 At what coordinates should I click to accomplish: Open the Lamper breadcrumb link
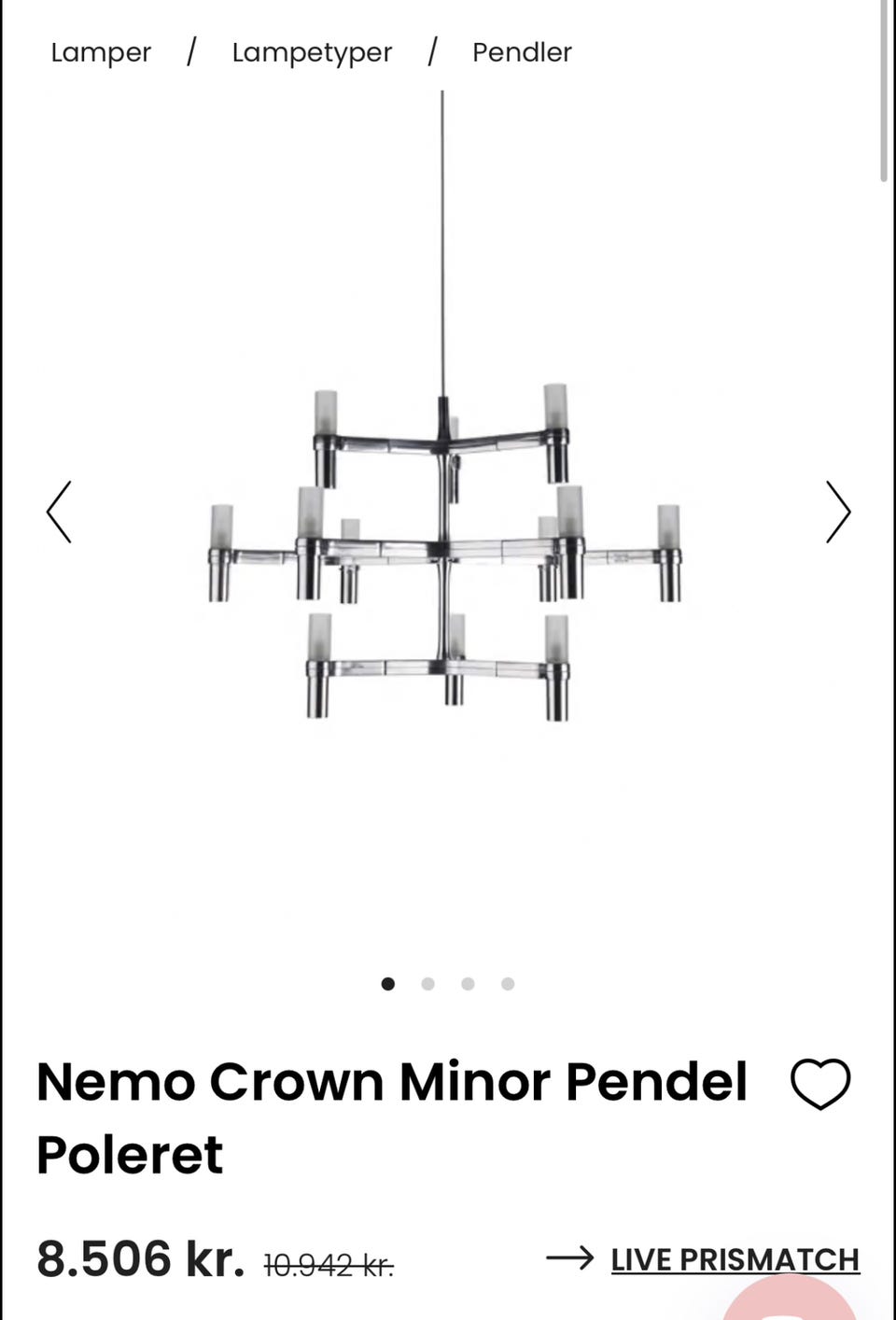tap(101, 52)
